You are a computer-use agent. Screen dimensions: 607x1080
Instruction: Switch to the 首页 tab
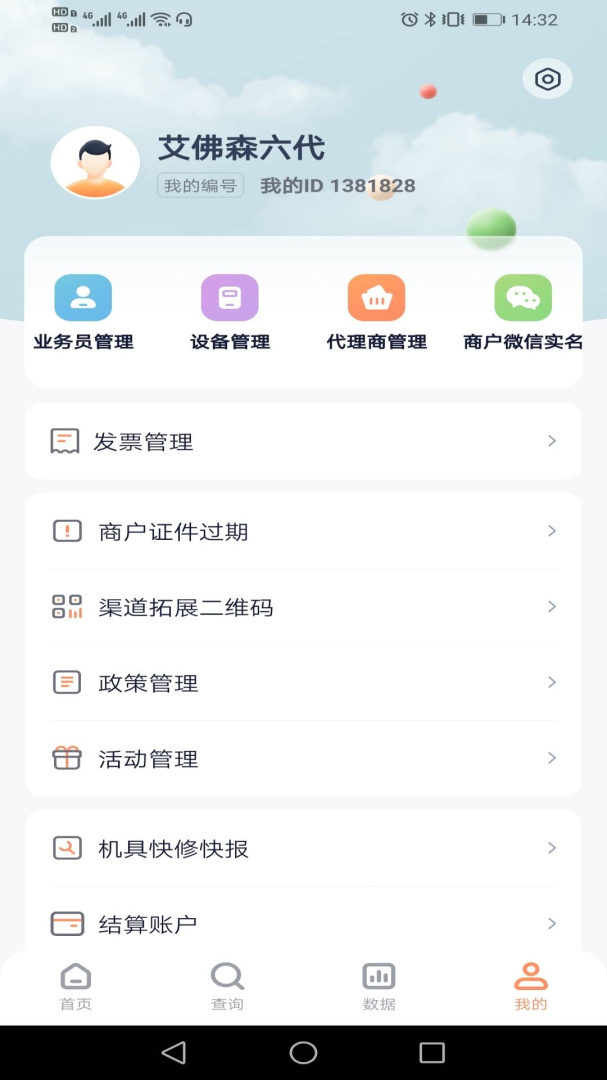pyautogui.click(x=76, y=986)
